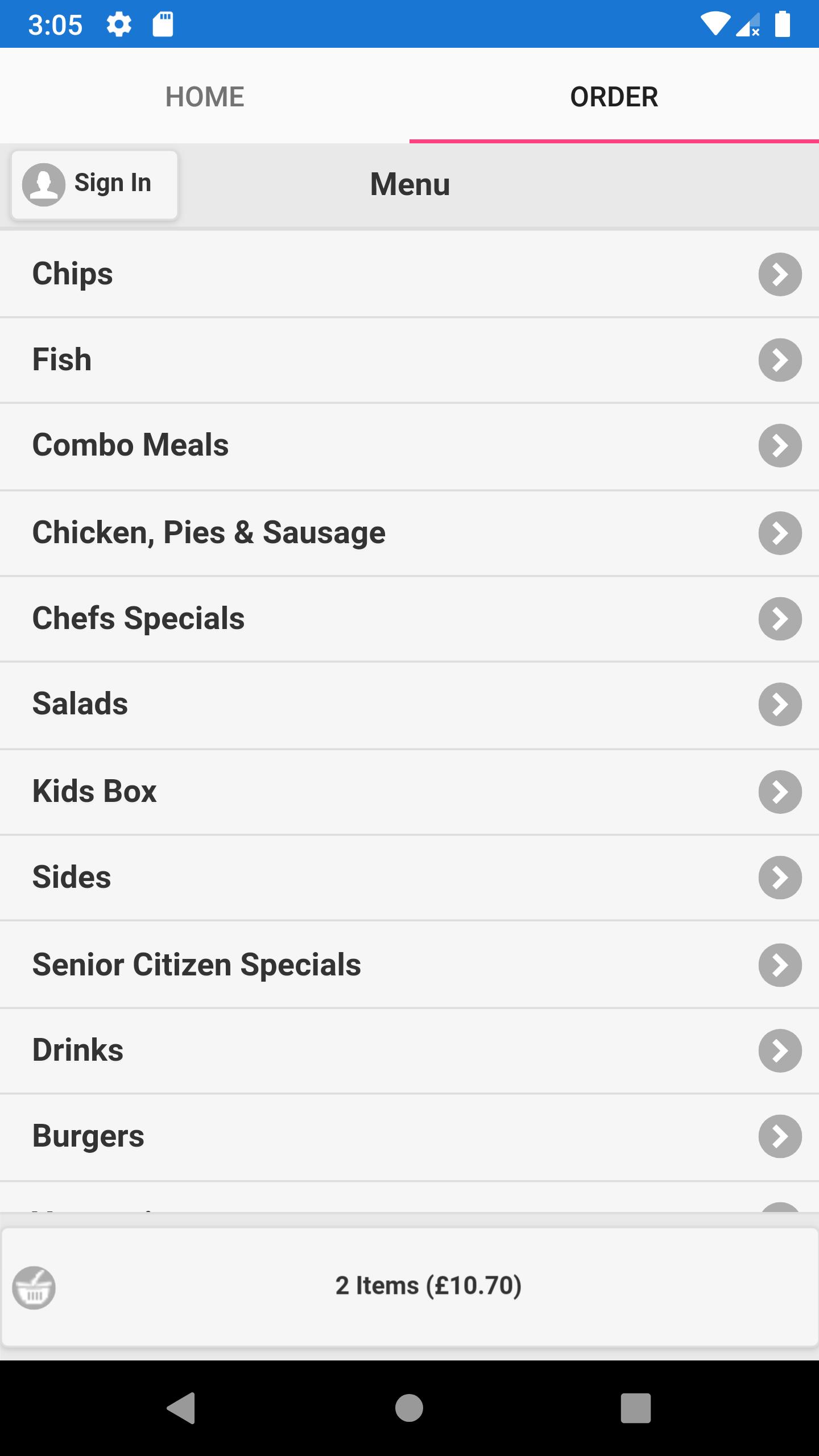This screenshot has height=1456, width=819.
Task: Open Chicken, Pies & Sausage
Action: click(409, 533)
